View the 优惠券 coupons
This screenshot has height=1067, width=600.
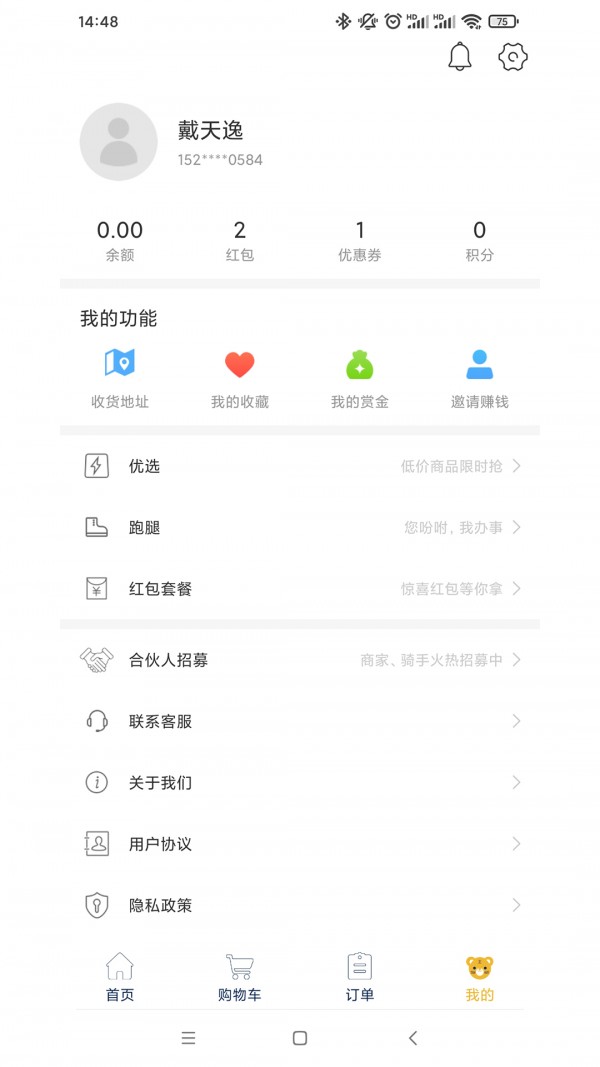360,241
